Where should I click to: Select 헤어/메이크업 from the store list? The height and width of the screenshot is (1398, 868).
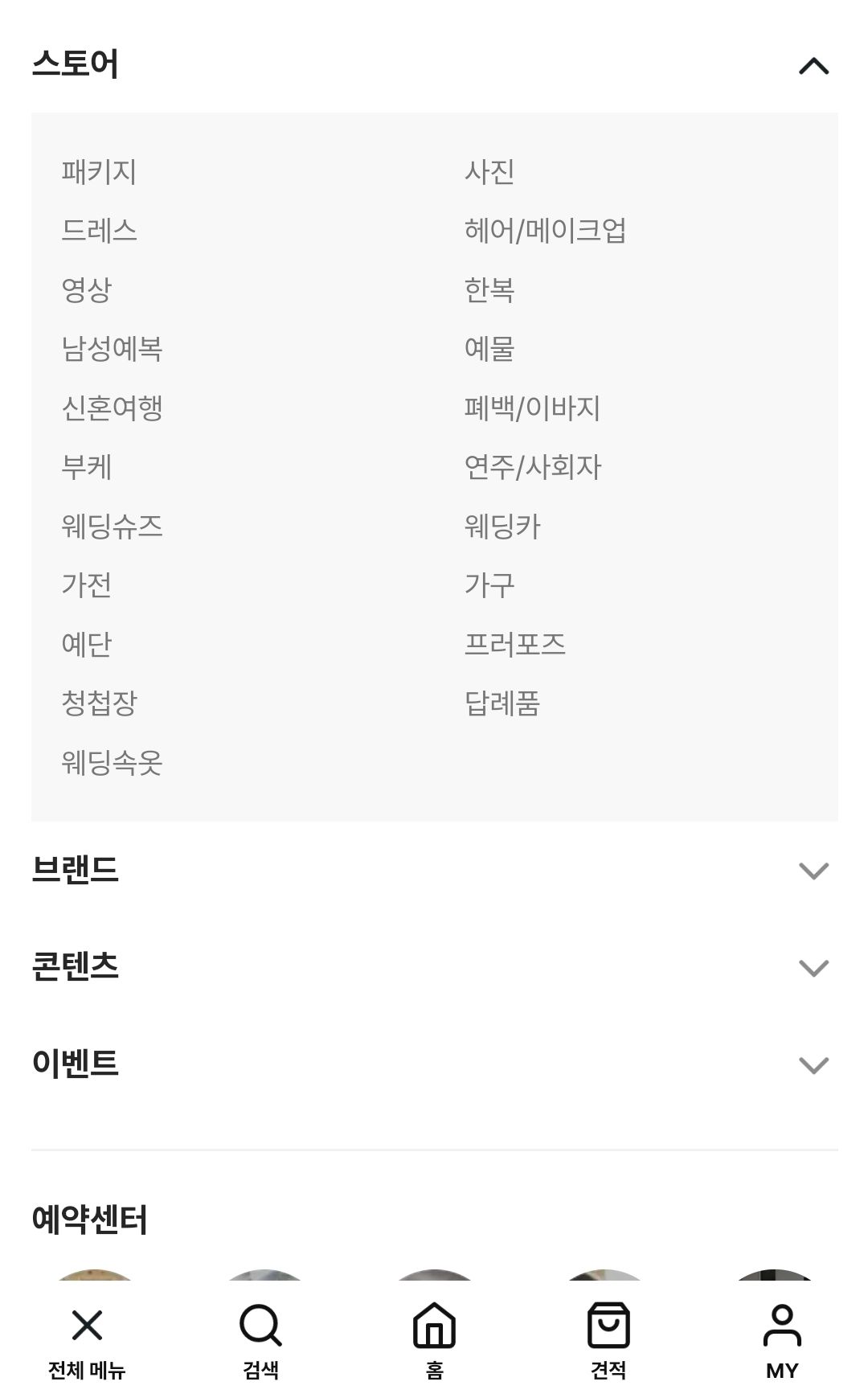pos(545,231)
